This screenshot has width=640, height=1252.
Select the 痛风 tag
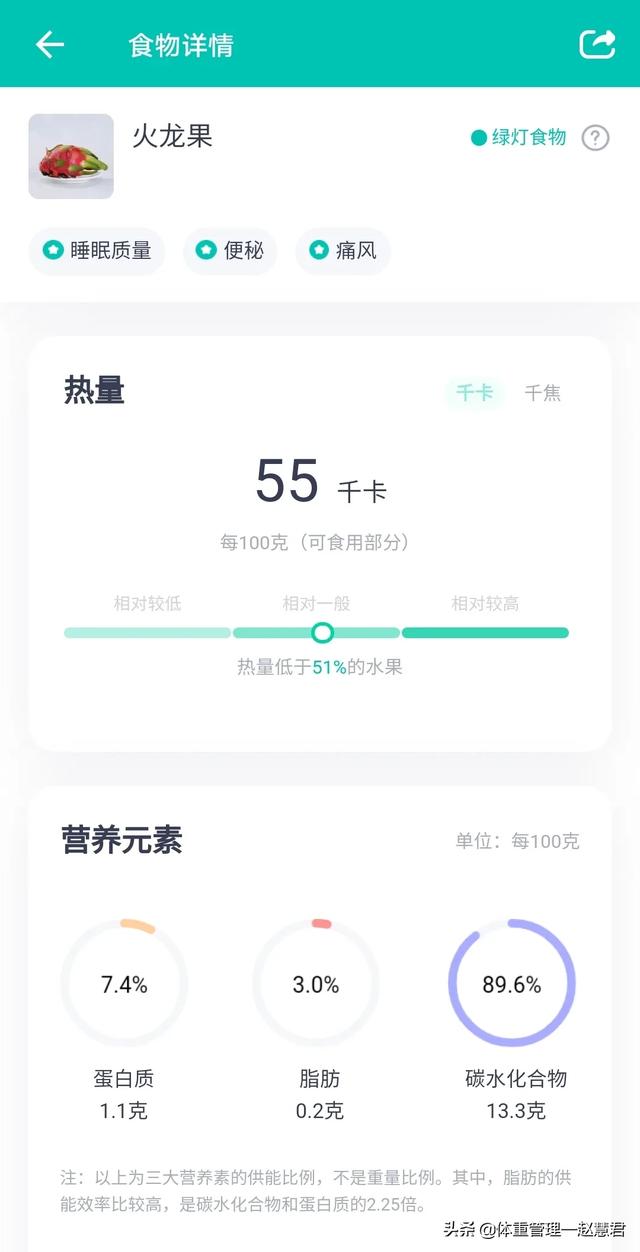pyautogui.click(x=343, y=250)
